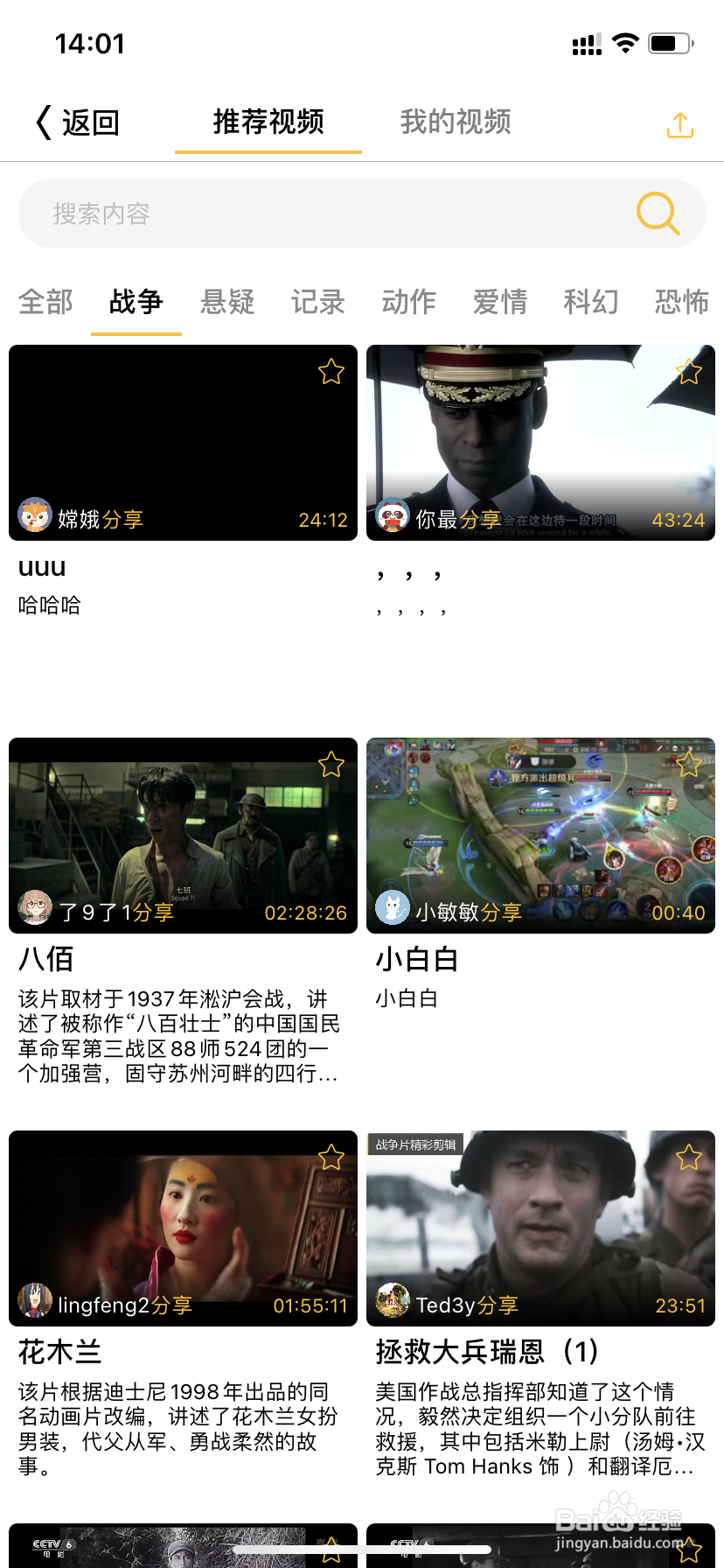This screenshot has width=724, height=1568.
Task: Open the 拯救大兵瑞恩 video thumbnail
Action: [x=540, y=1228]
